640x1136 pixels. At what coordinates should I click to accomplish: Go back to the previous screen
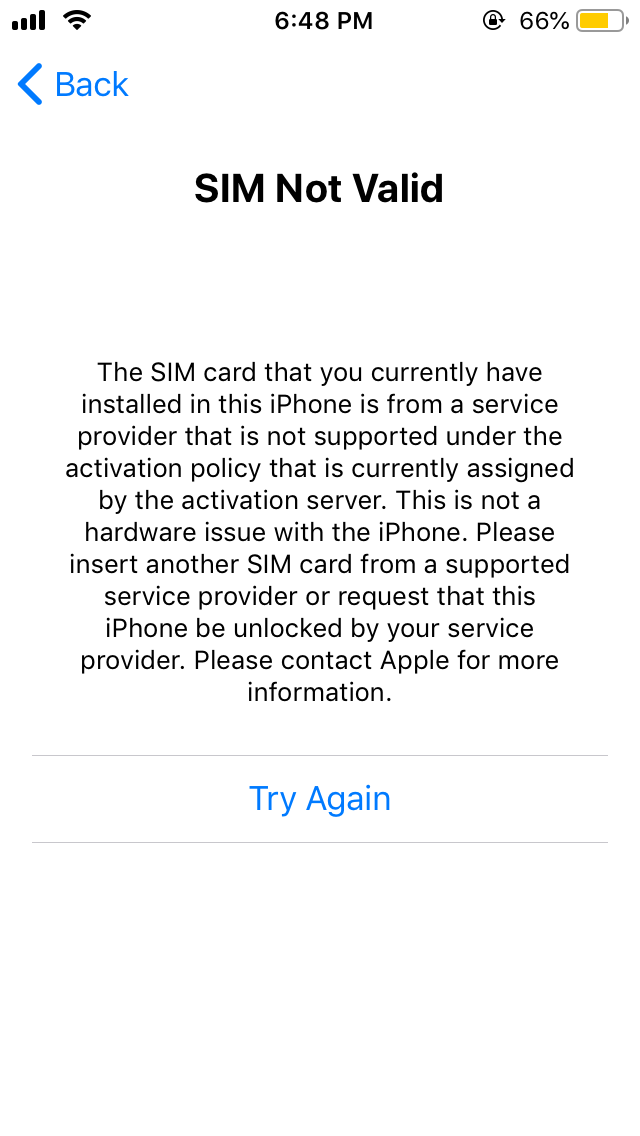click(73, 85)
